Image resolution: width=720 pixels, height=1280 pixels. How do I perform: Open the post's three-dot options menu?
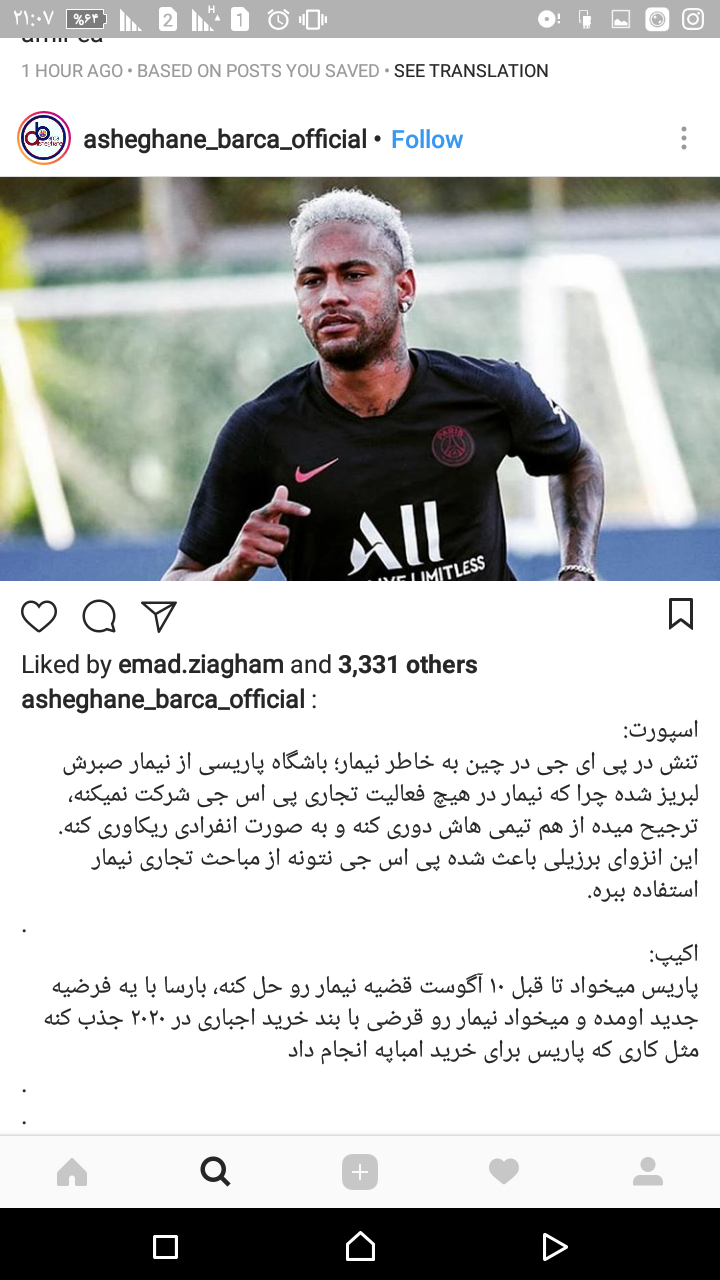coord(684,138)
